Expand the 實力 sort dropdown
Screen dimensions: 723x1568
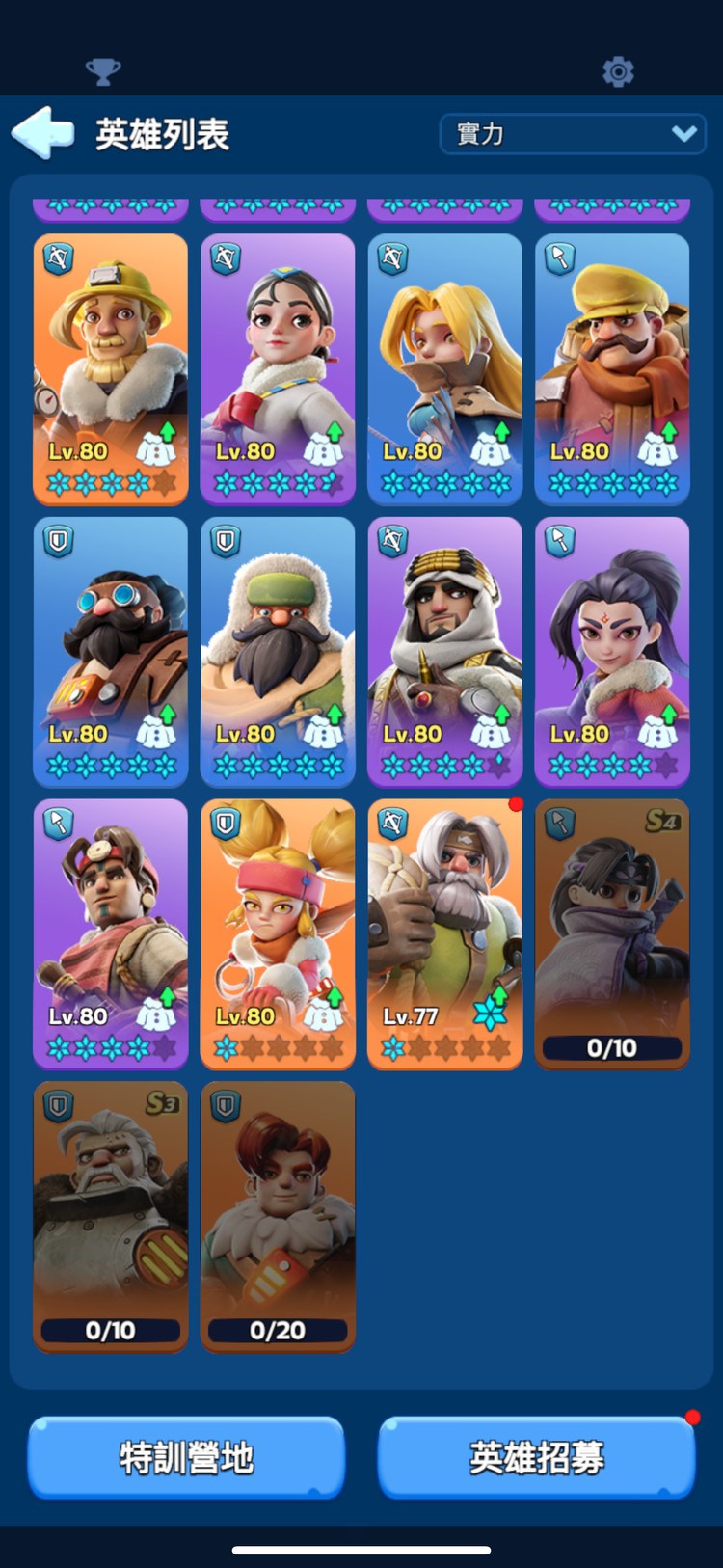click(x=573, y=134)
